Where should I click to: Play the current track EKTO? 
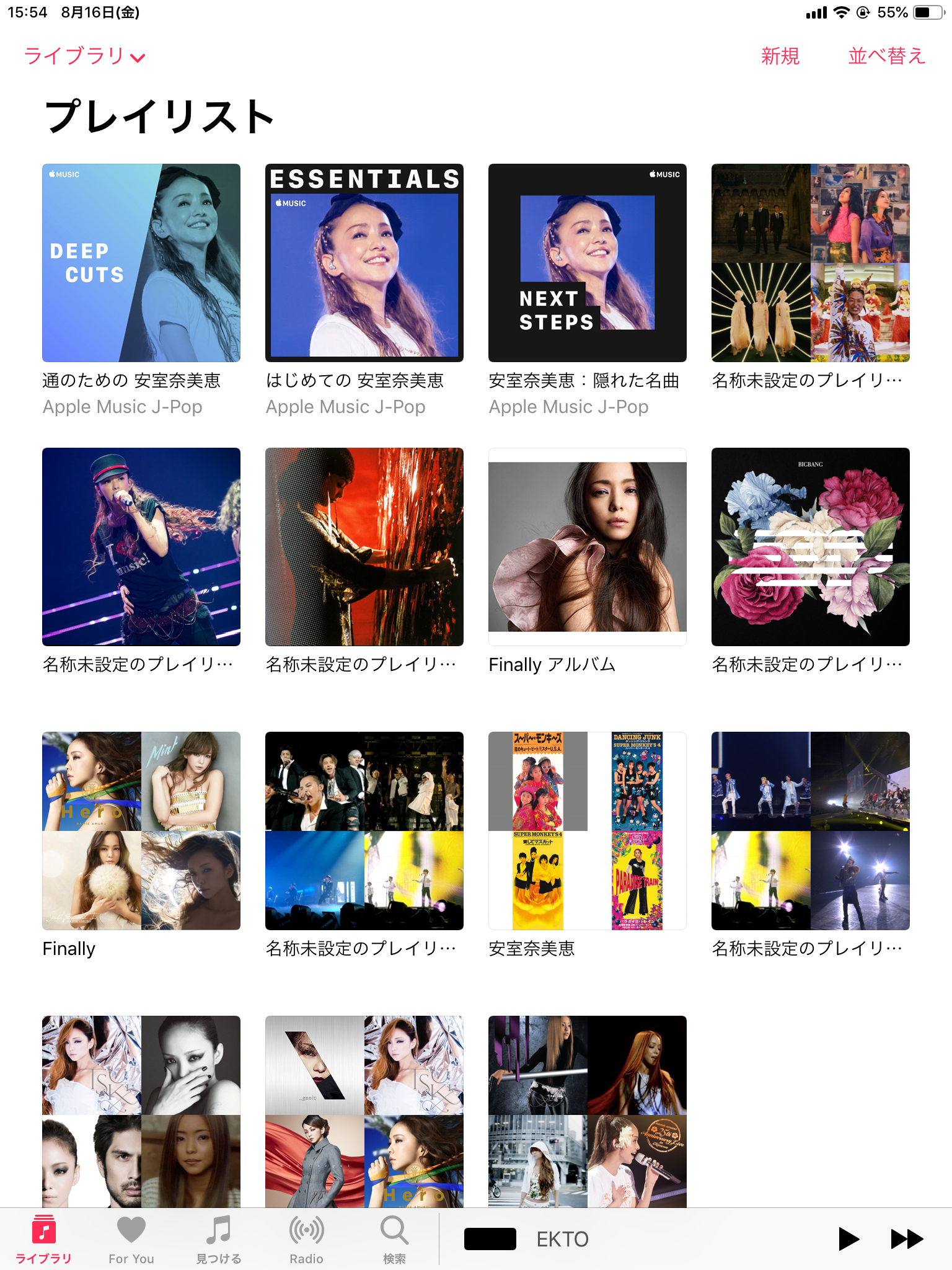848,1239
